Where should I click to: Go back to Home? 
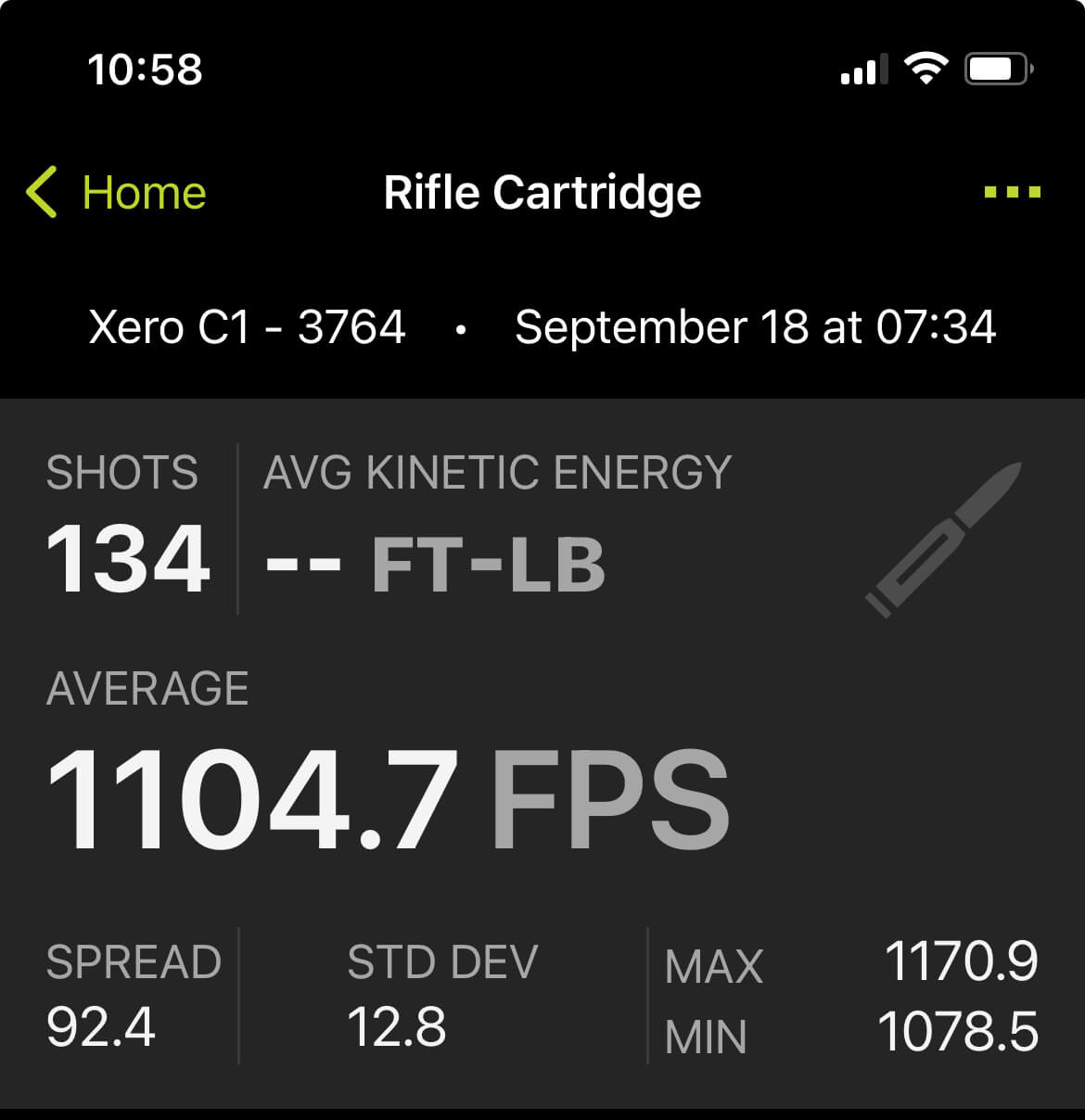tap(117, 193)
